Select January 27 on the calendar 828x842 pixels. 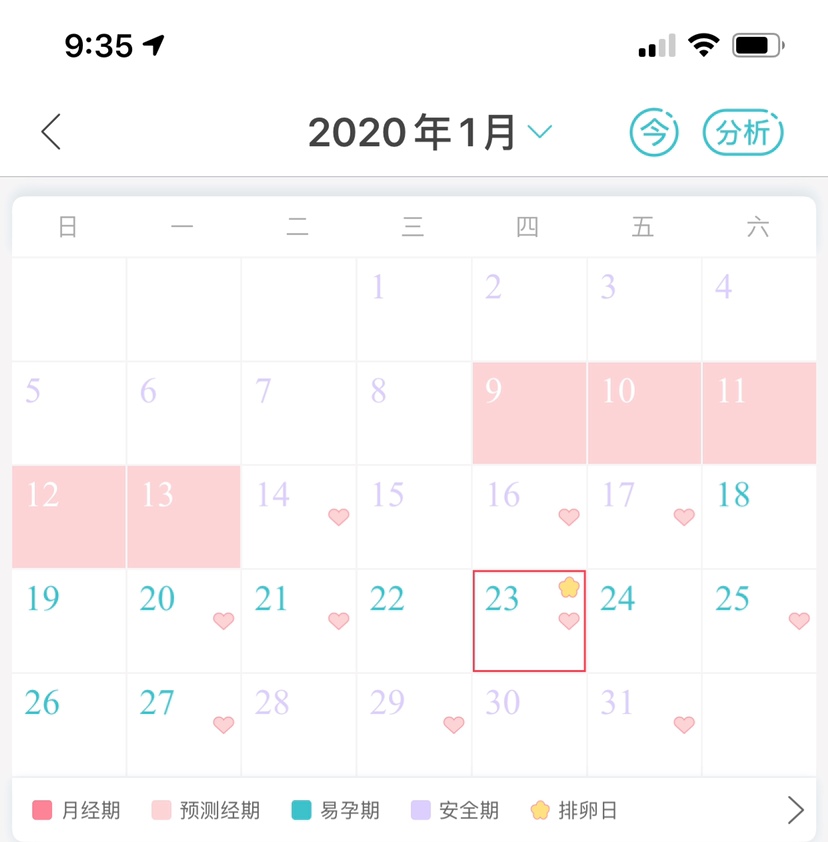point(183,725)
